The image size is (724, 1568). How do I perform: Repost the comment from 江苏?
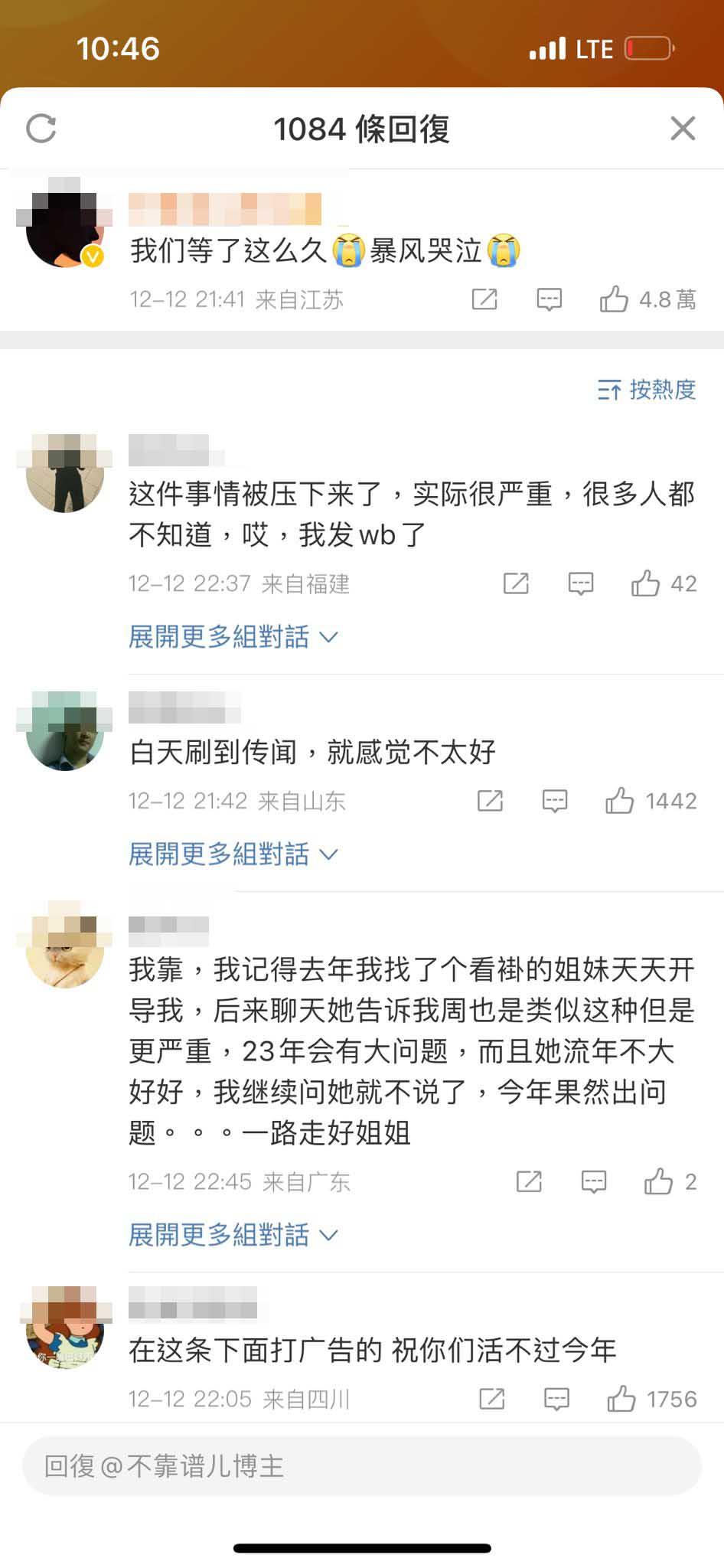coord(484,299)
